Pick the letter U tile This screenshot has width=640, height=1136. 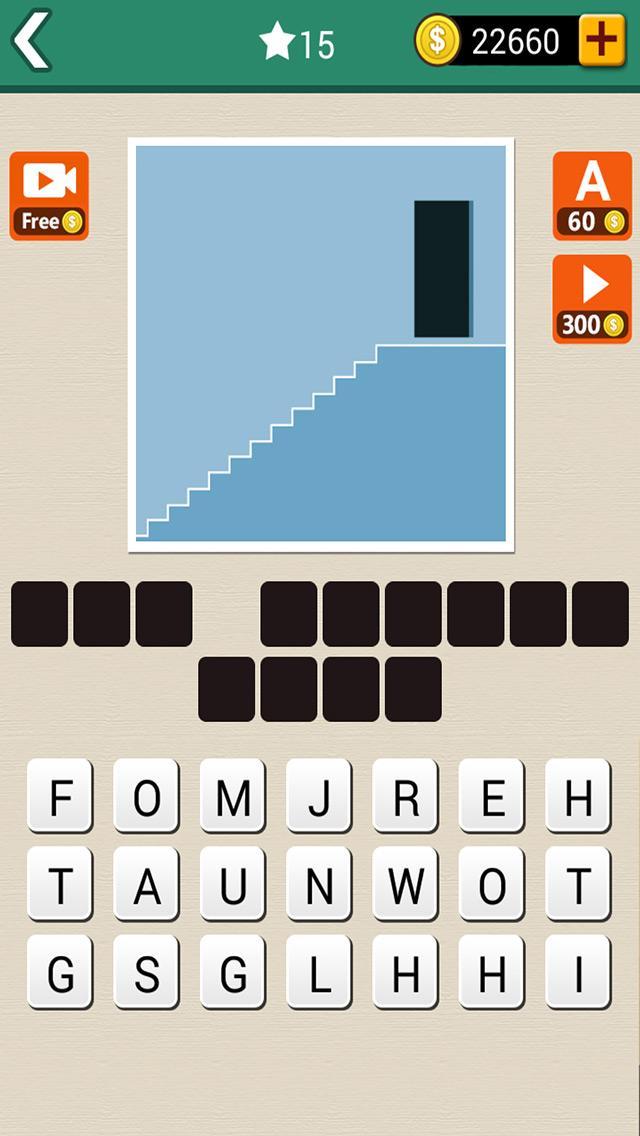tap(233, 884)
